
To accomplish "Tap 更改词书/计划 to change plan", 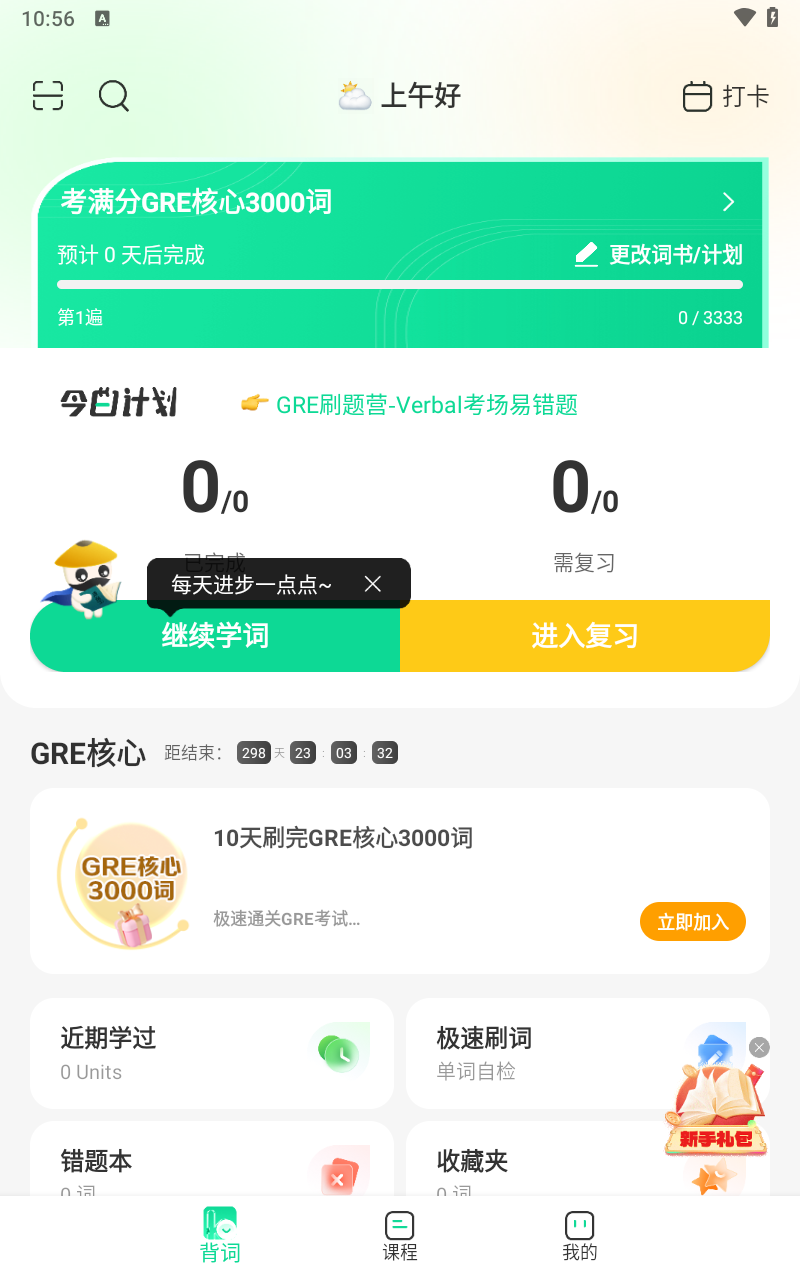I will 659,255.
